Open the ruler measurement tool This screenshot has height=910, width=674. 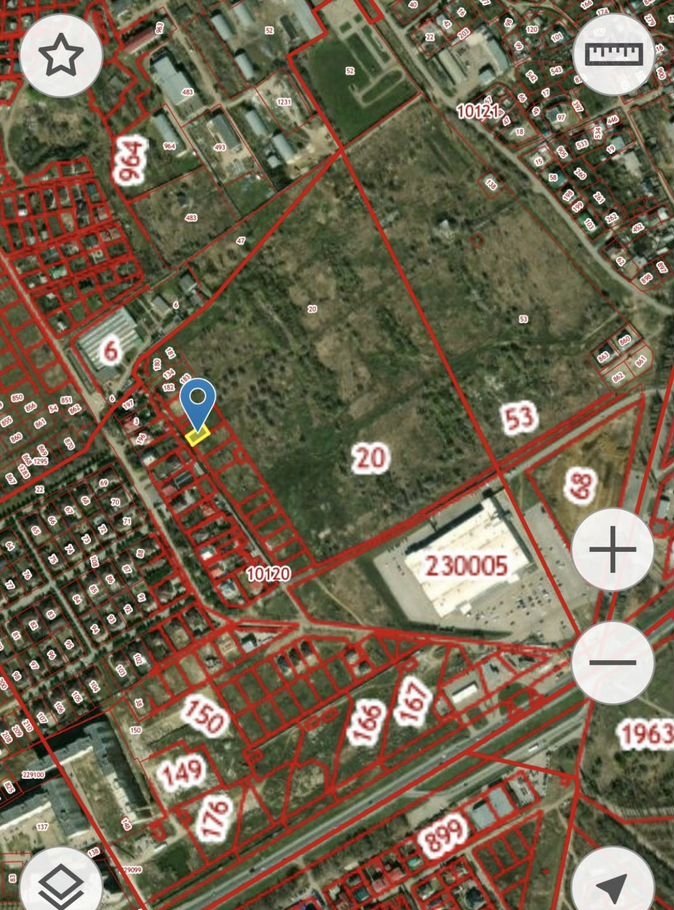[x=613, y=55]
